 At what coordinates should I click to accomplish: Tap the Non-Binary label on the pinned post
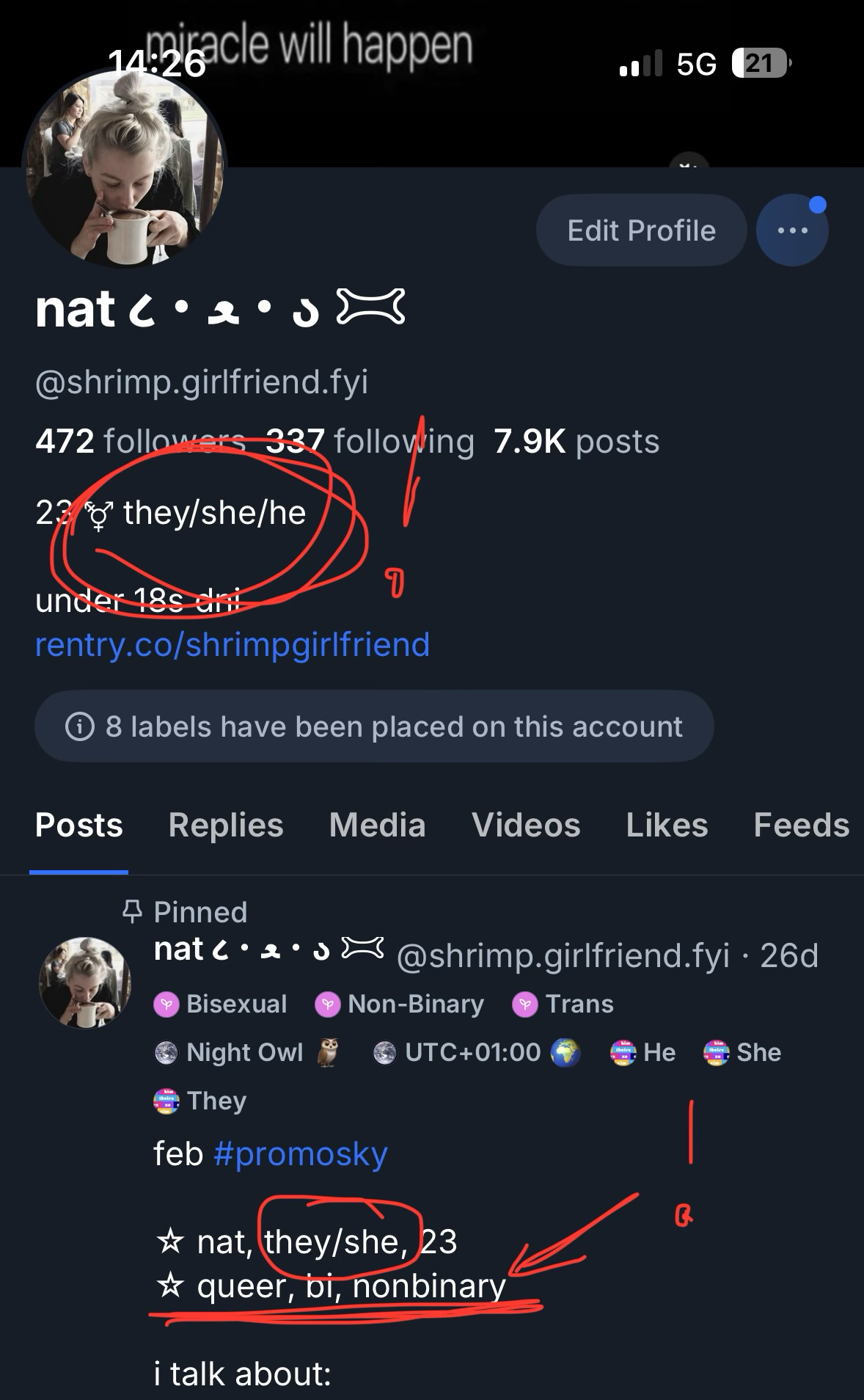pos(400,1004)
